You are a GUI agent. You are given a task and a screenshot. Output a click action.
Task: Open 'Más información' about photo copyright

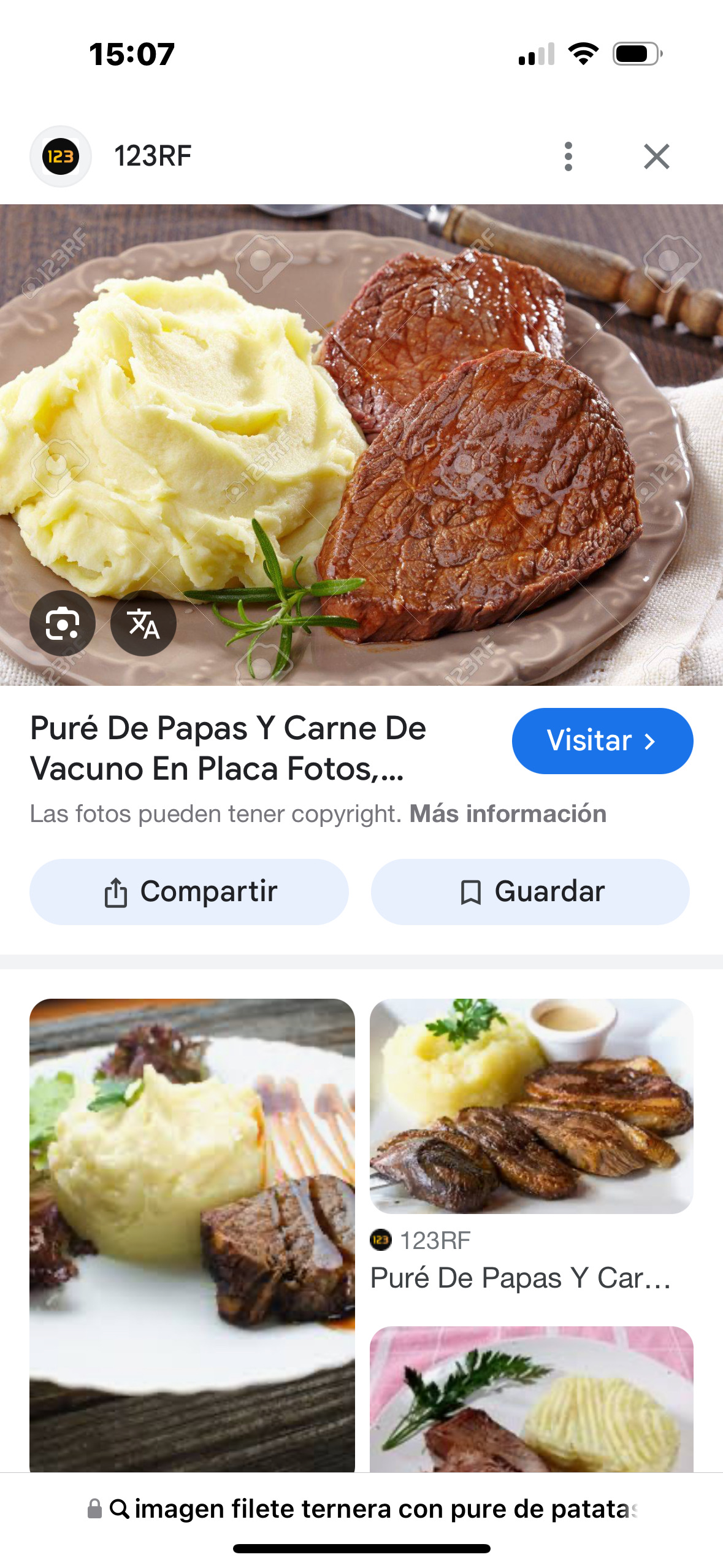coord(508,814)
